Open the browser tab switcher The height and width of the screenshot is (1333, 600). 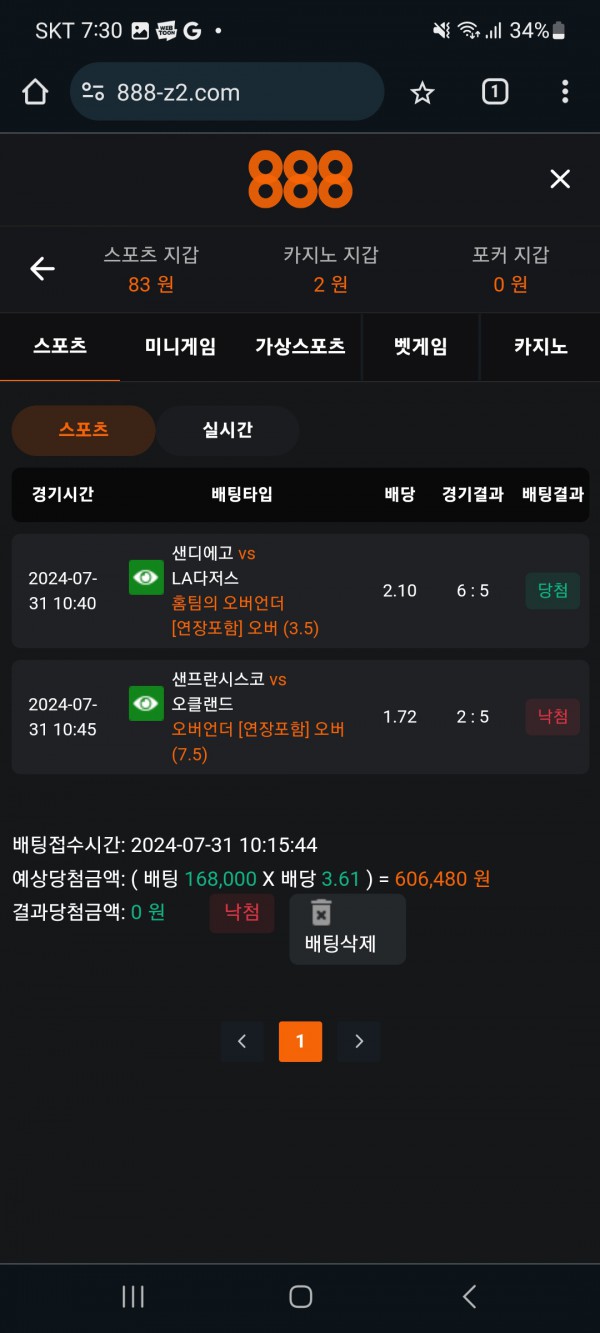pos(494,93)
